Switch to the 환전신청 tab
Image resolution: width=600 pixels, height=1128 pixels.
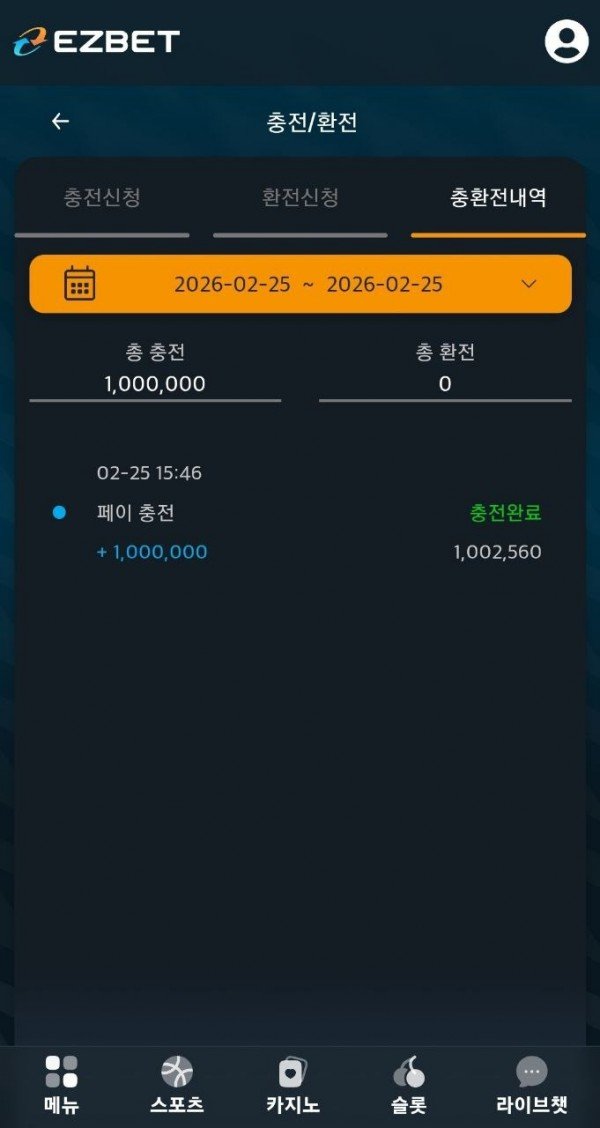click(x=300, y=198)
